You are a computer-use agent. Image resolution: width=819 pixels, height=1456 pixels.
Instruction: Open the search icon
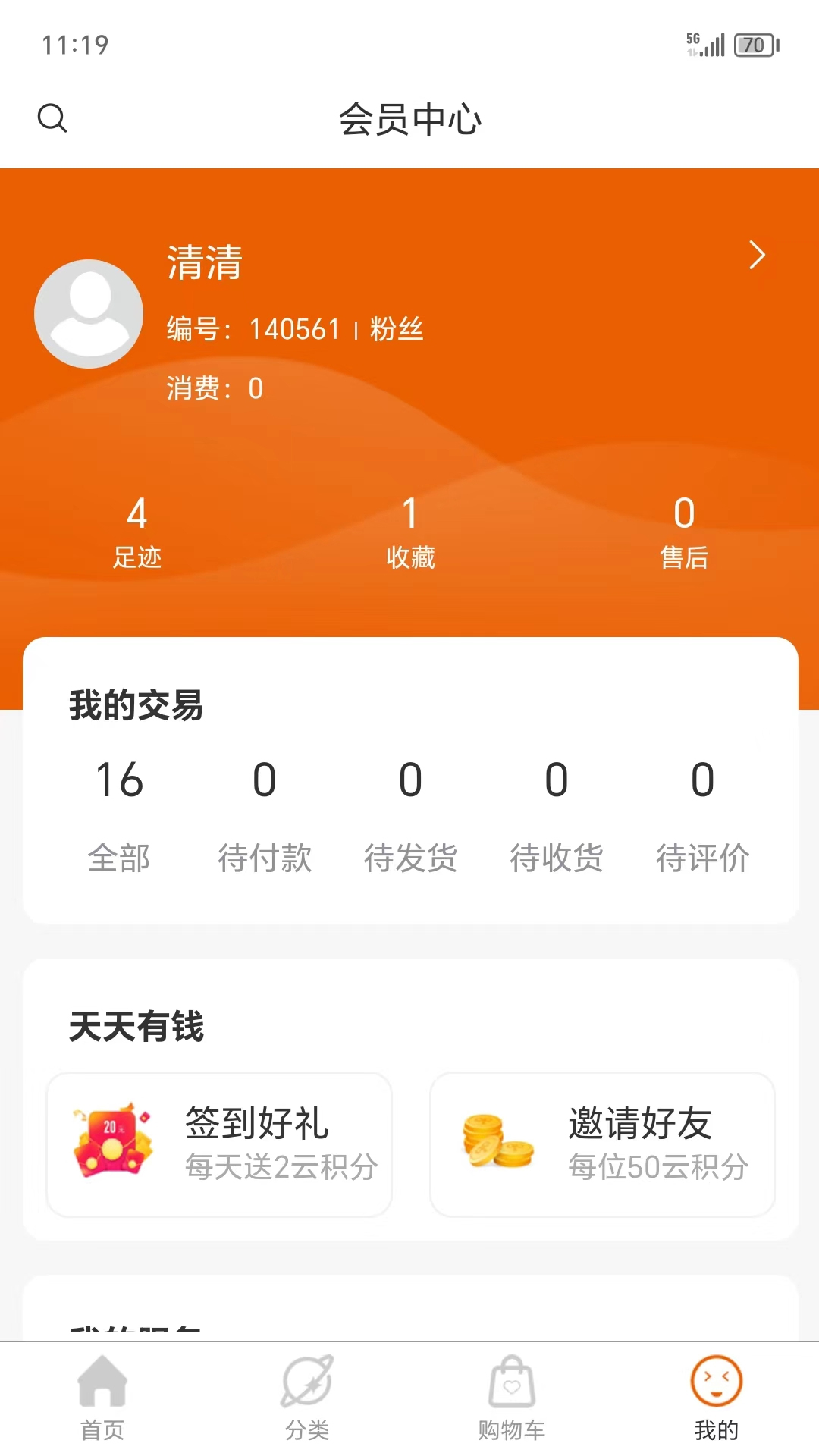pyautogui.click(x=52, y=118)
